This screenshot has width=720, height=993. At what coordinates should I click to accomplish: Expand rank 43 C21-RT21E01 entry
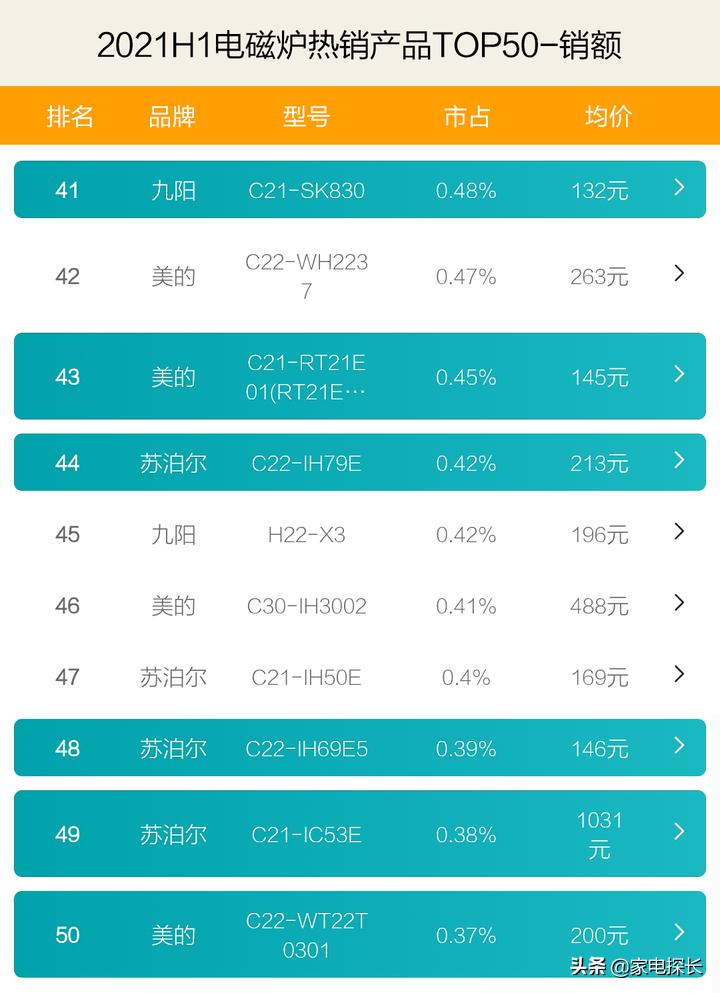(x=679, y=376)
